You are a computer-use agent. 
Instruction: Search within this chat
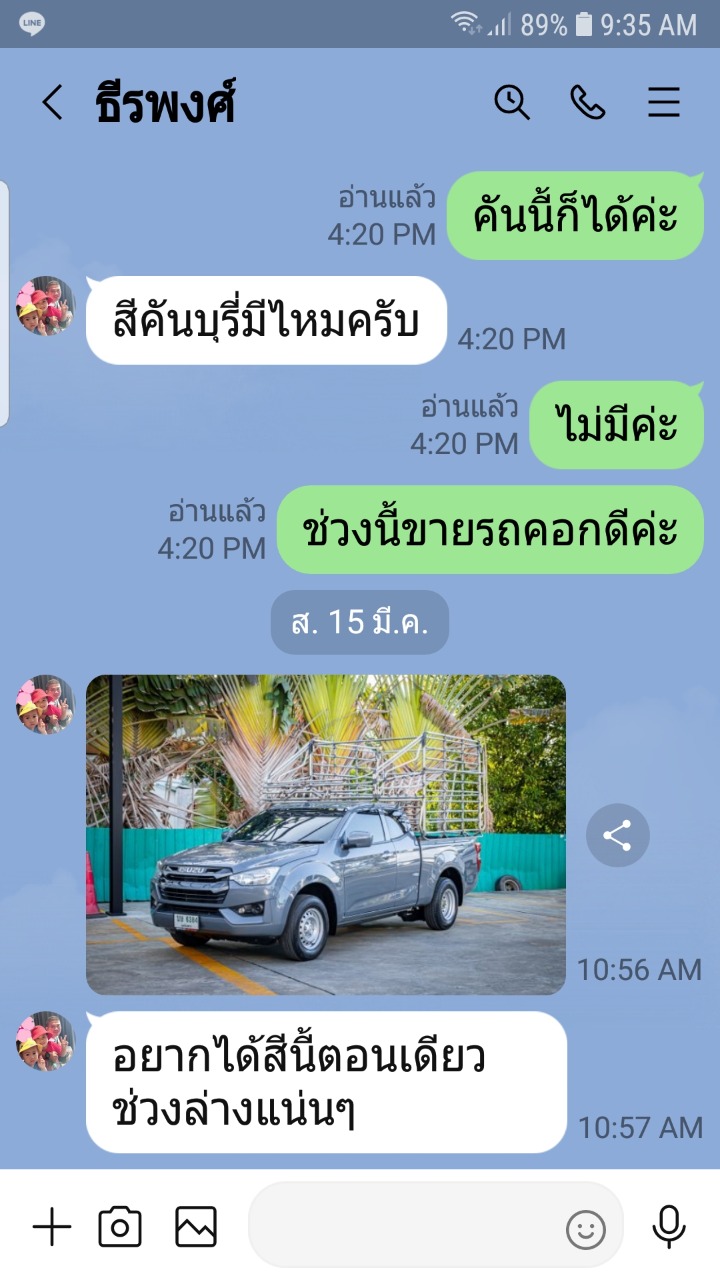click(512, 102)
